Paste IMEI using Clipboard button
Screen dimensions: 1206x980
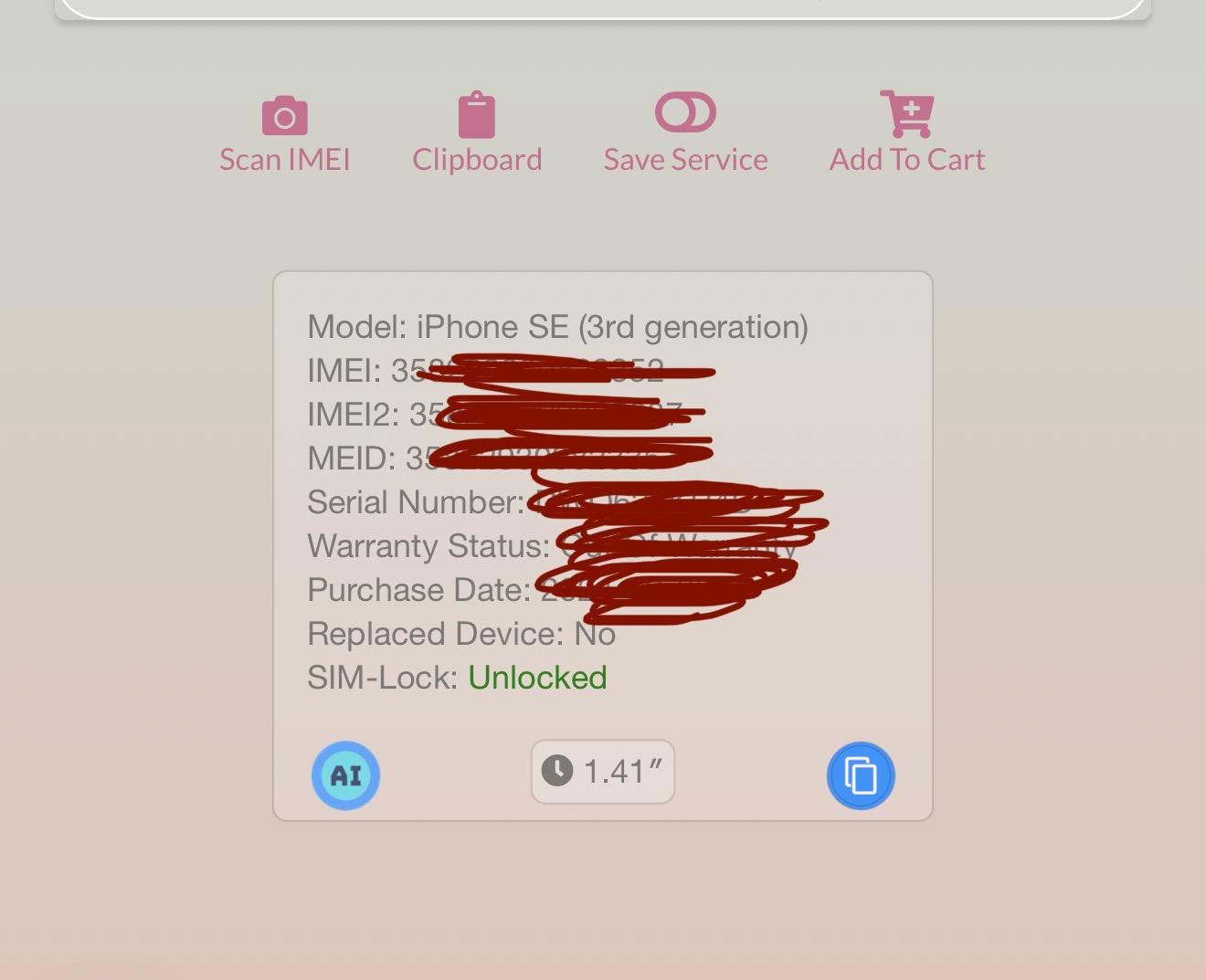coord(476,134)
